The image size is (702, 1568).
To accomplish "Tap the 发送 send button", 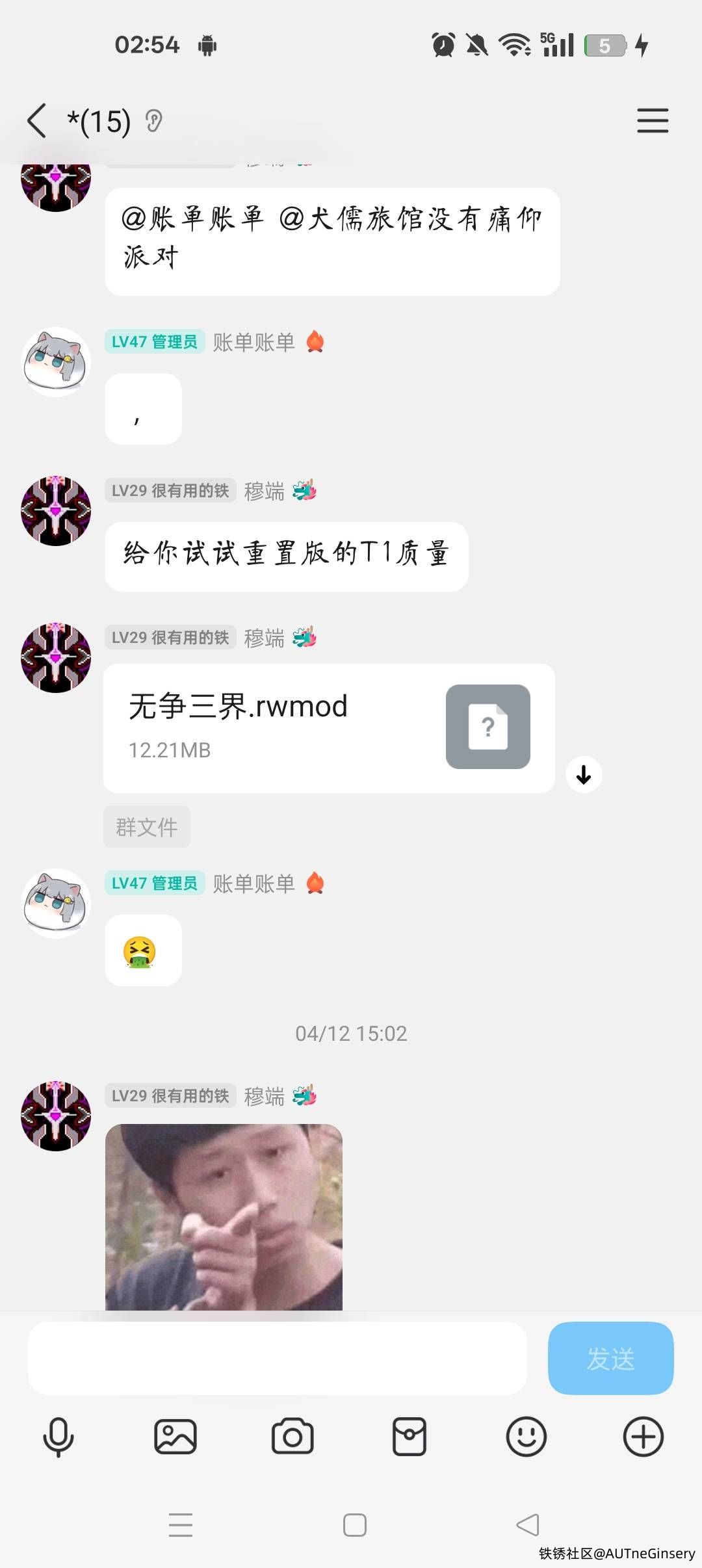I will click(610, 1358).
